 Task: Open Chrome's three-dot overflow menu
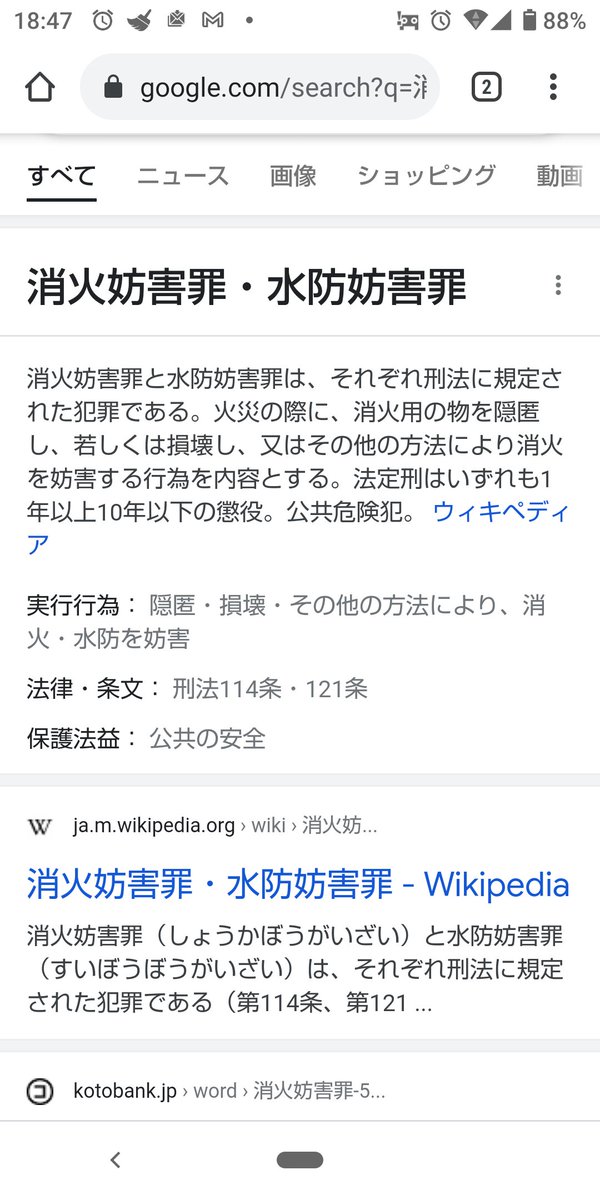(x=553, y=87)
